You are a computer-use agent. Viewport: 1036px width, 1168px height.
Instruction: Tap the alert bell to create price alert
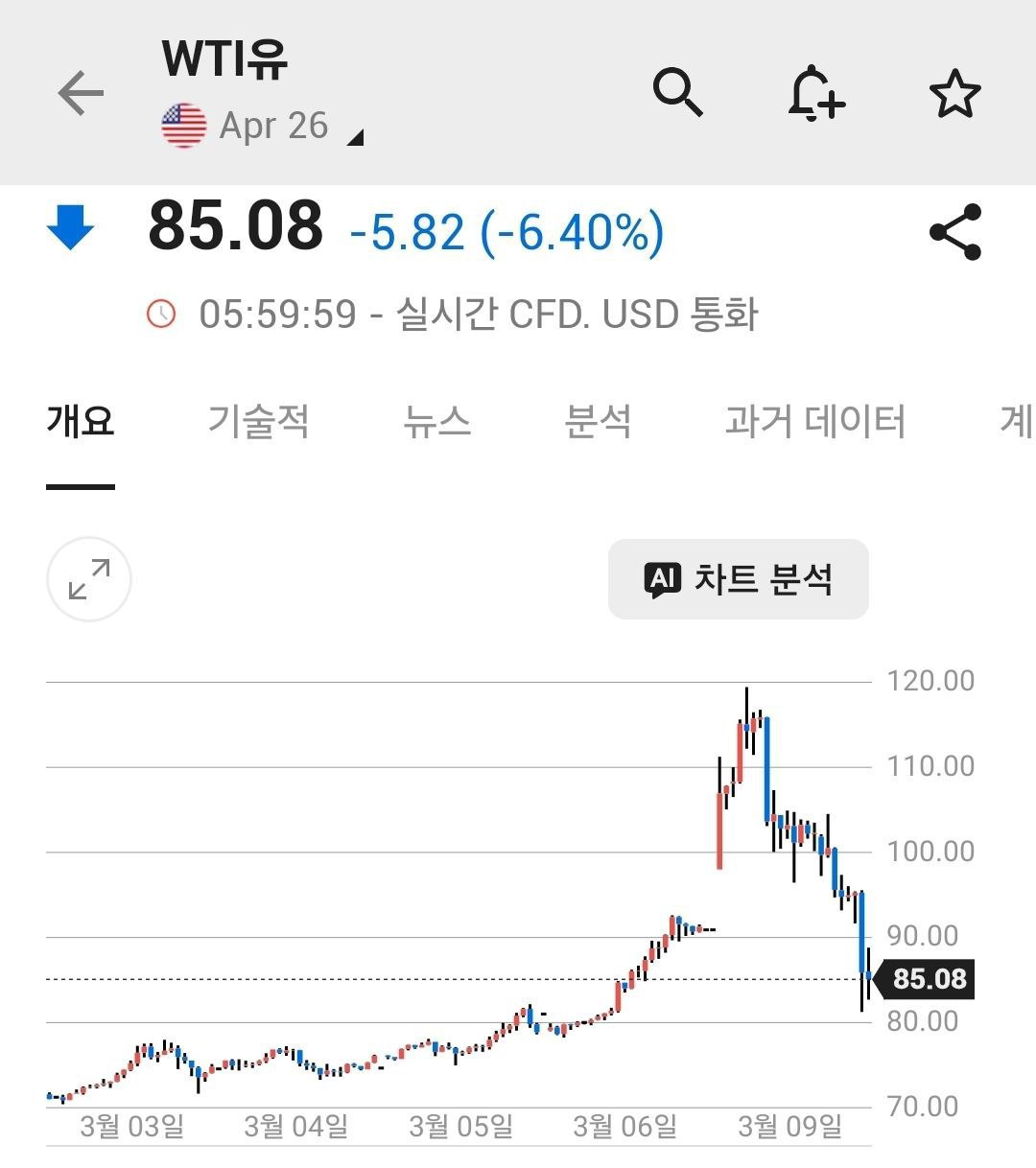(x=816, y=93)
